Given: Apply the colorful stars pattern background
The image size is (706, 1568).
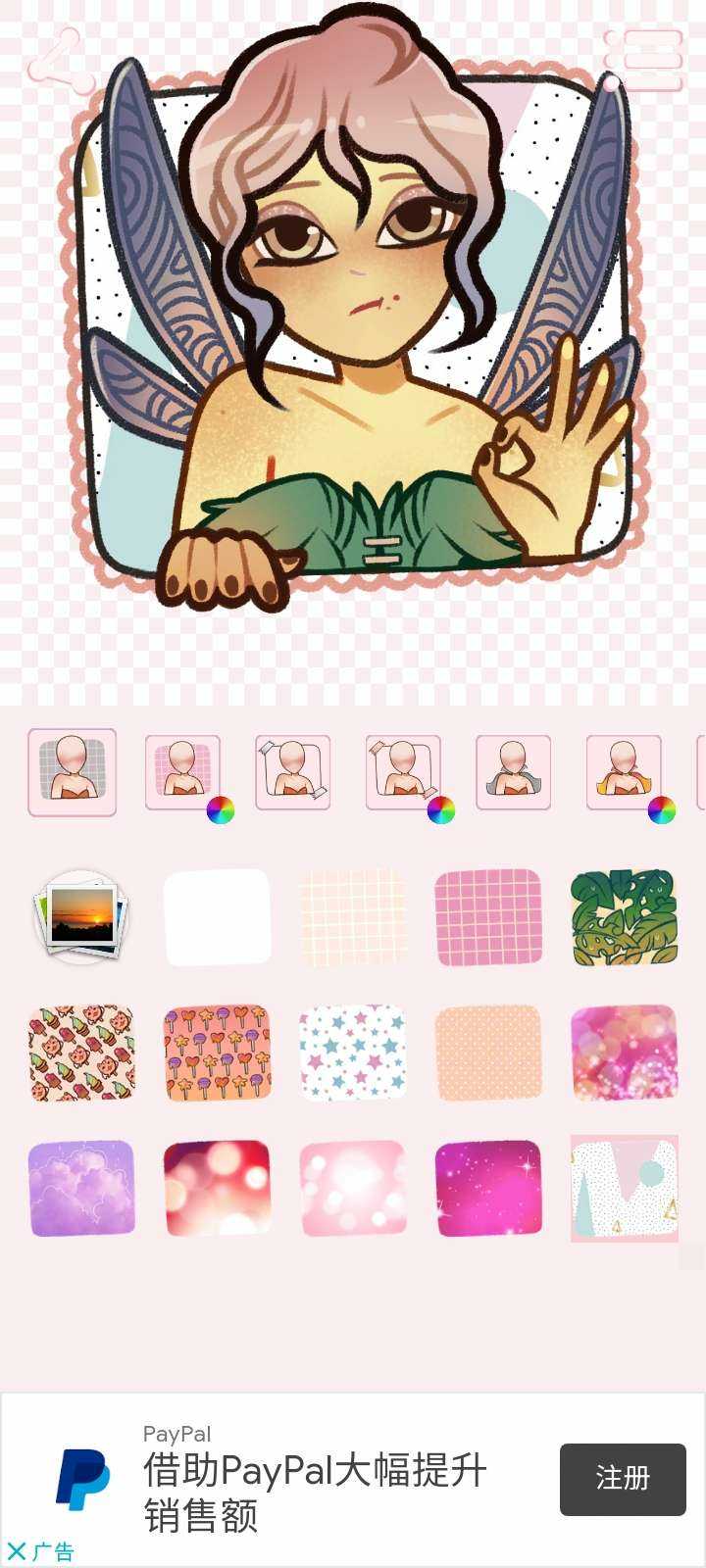Looking at the screenshot, I should click(x=353, y=1053).
